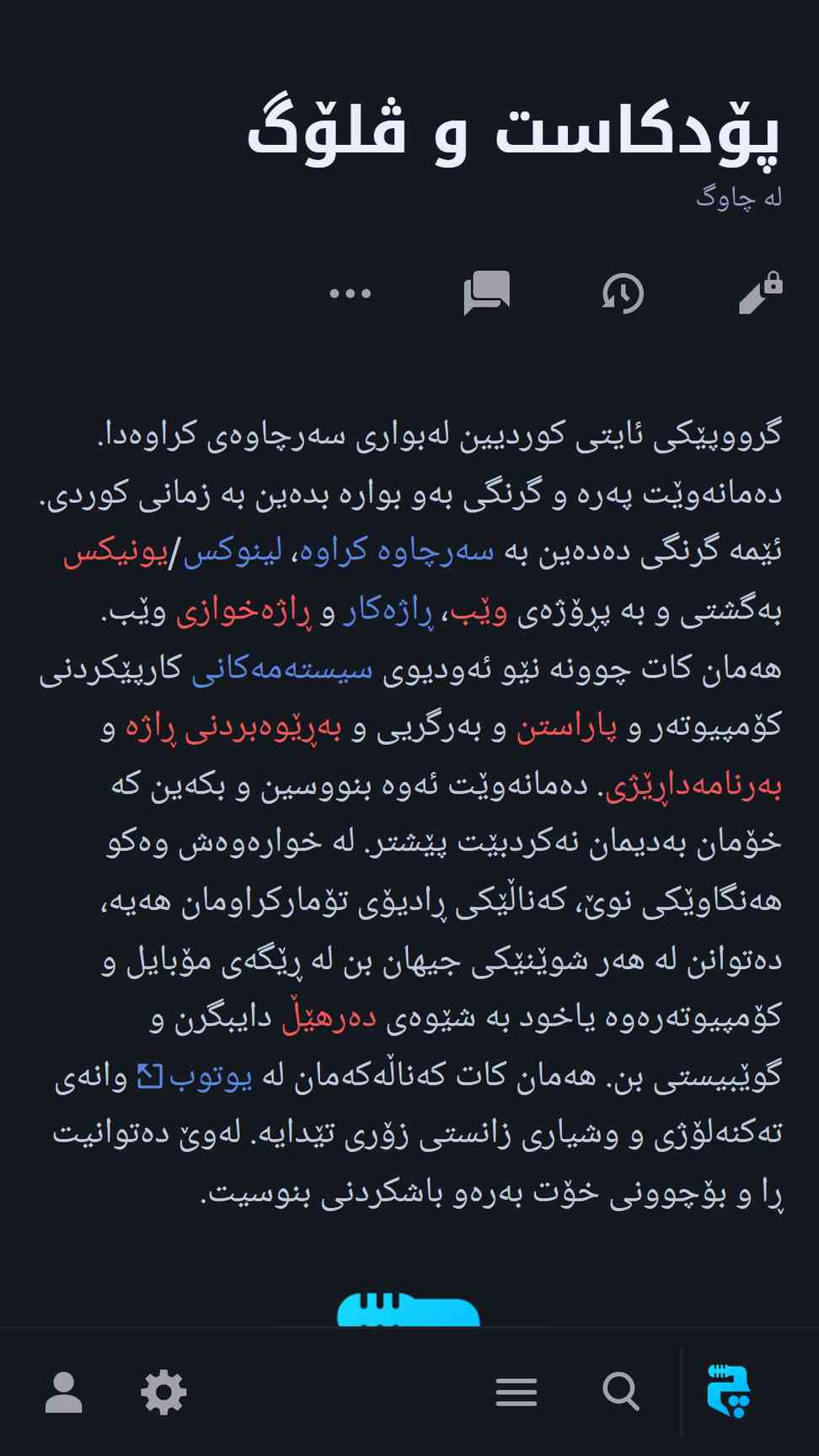Follow the بەرنامەداڕێژی link
The width and height of the screenshot is (819, 1456).
click(693, 786)
